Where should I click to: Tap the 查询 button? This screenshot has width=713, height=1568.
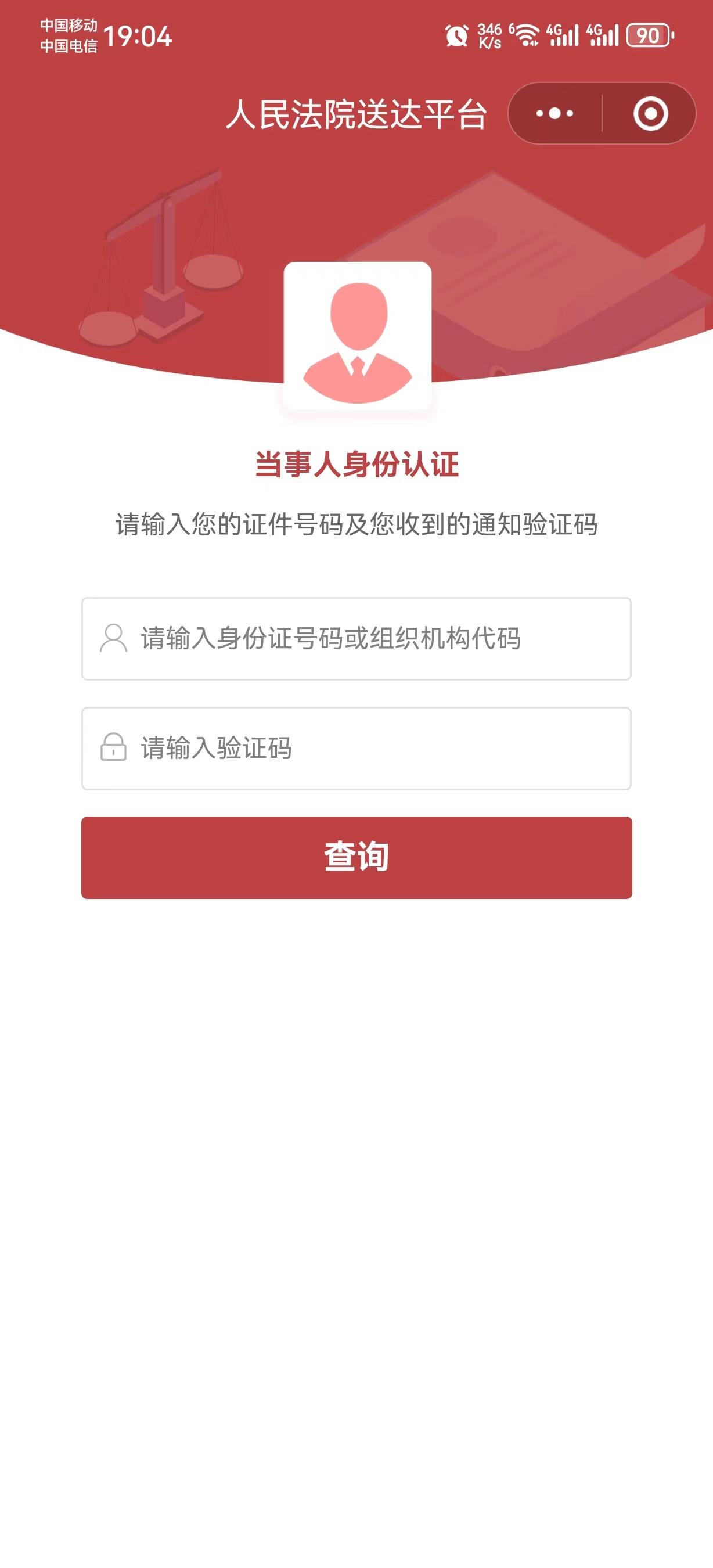click(356, 857)
